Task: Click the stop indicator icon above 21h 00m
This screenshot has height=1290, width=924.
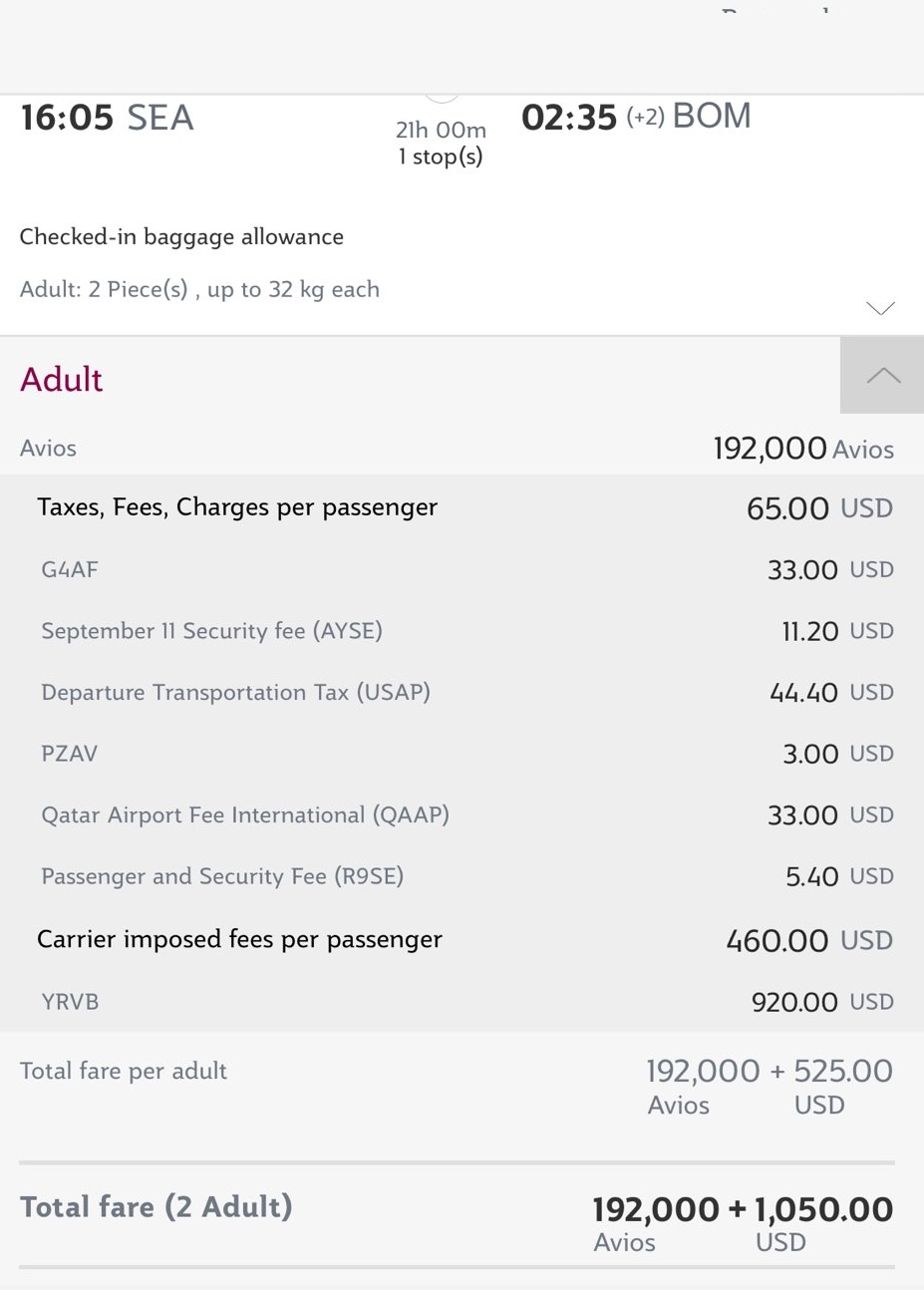Action: click(440, 92)
